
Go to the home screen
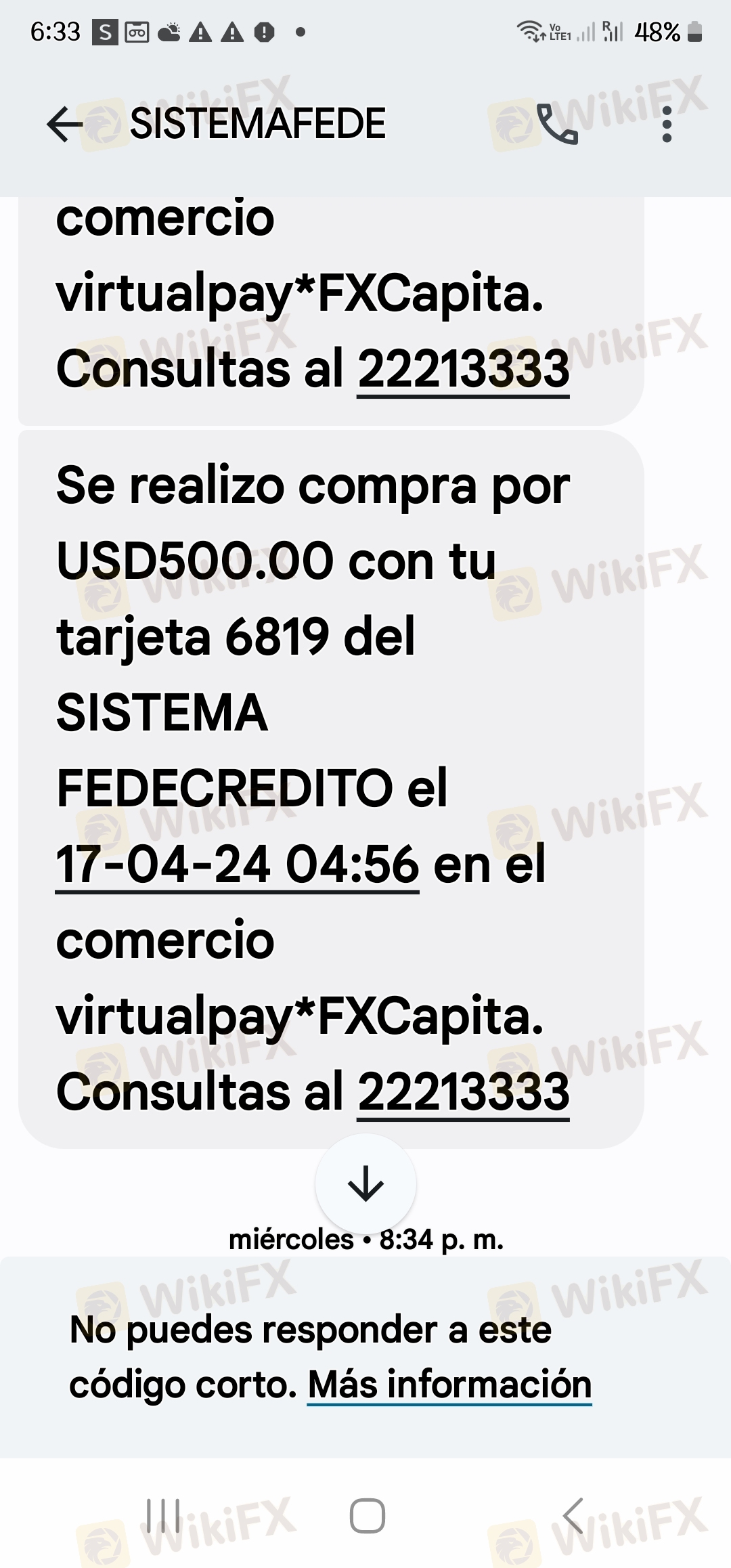coord(367,1515)
